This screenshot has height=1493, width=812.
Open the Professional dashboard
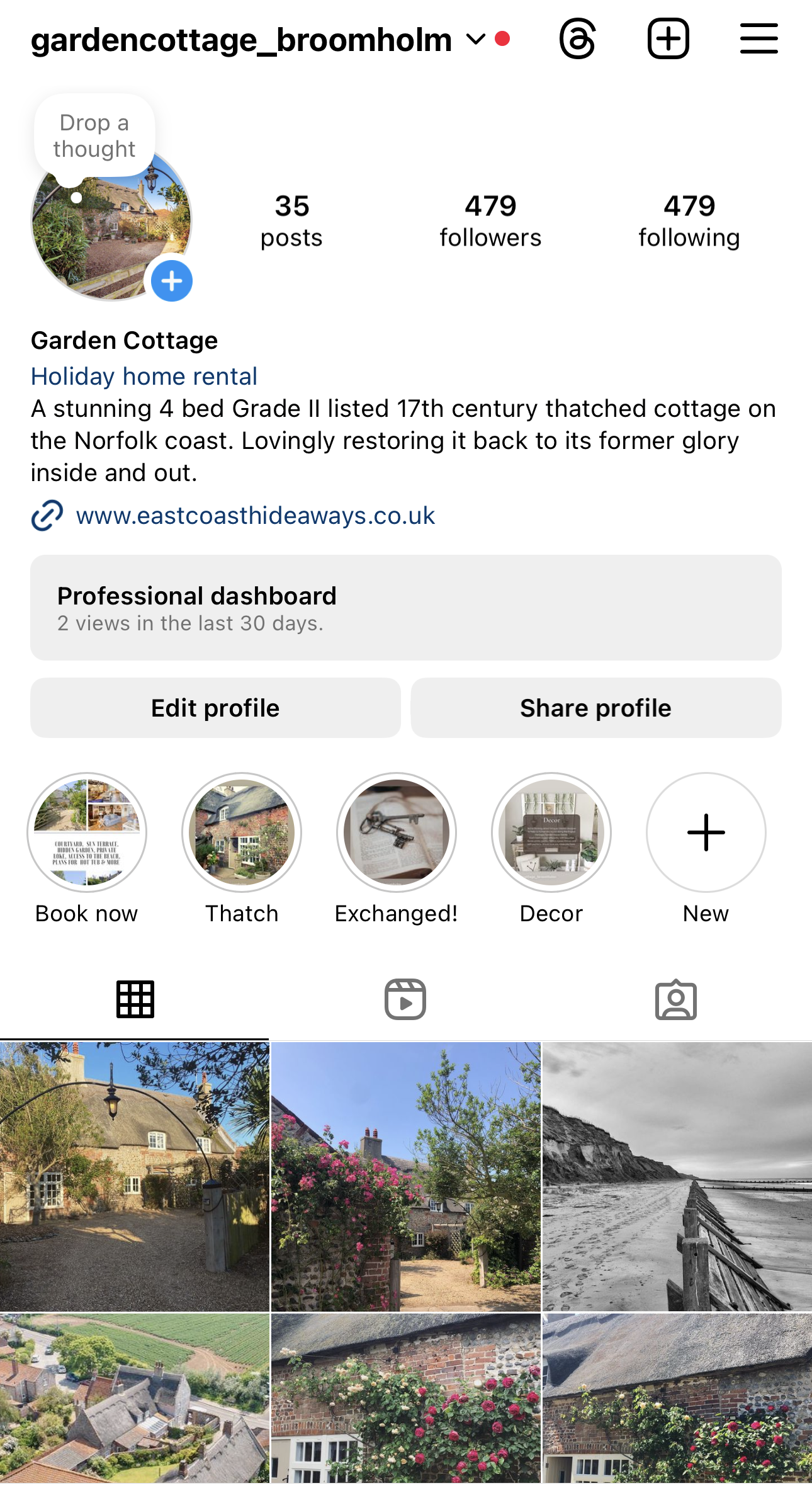[x=406, y=608]
